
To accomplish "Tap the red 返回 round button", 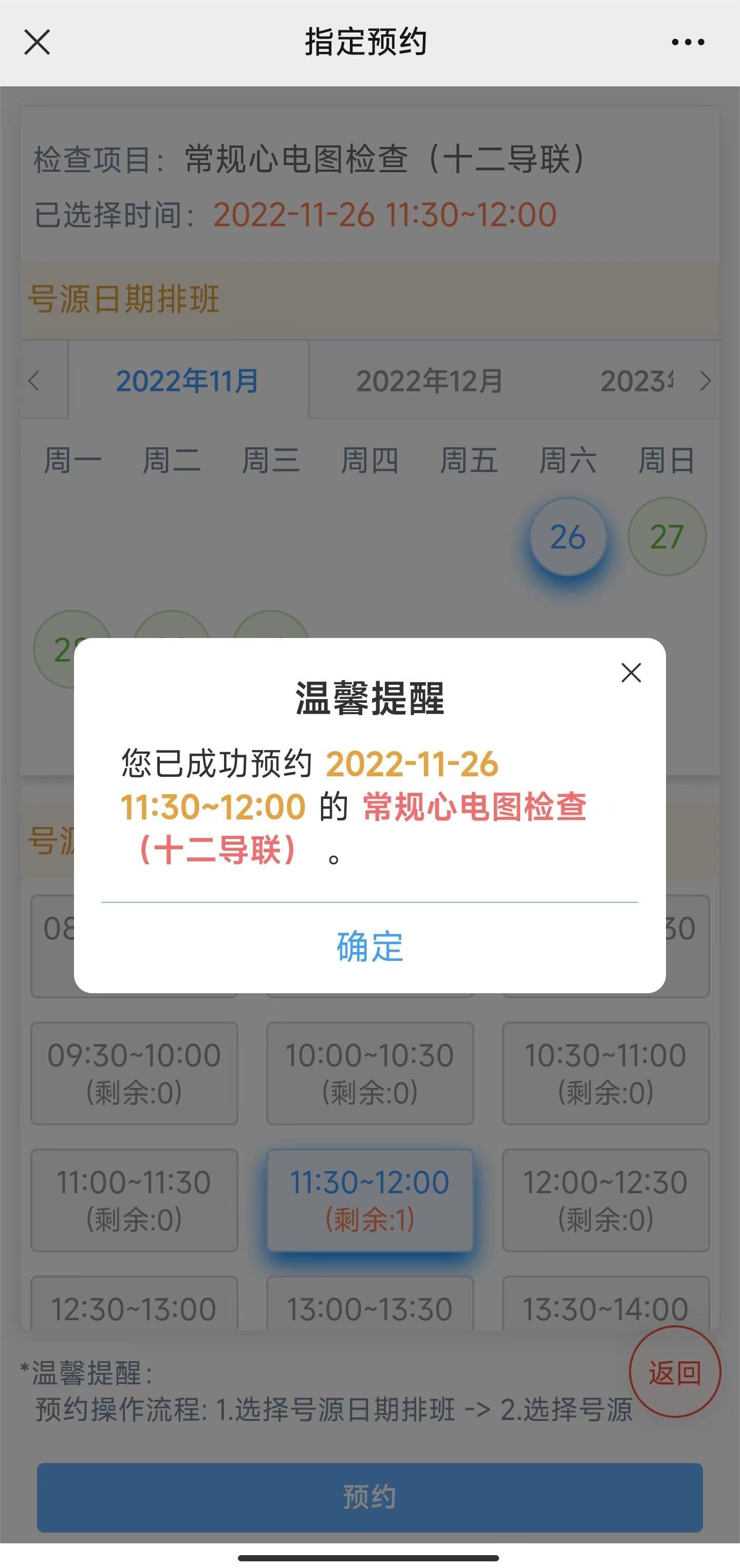I will click(x=675, y=1373).
